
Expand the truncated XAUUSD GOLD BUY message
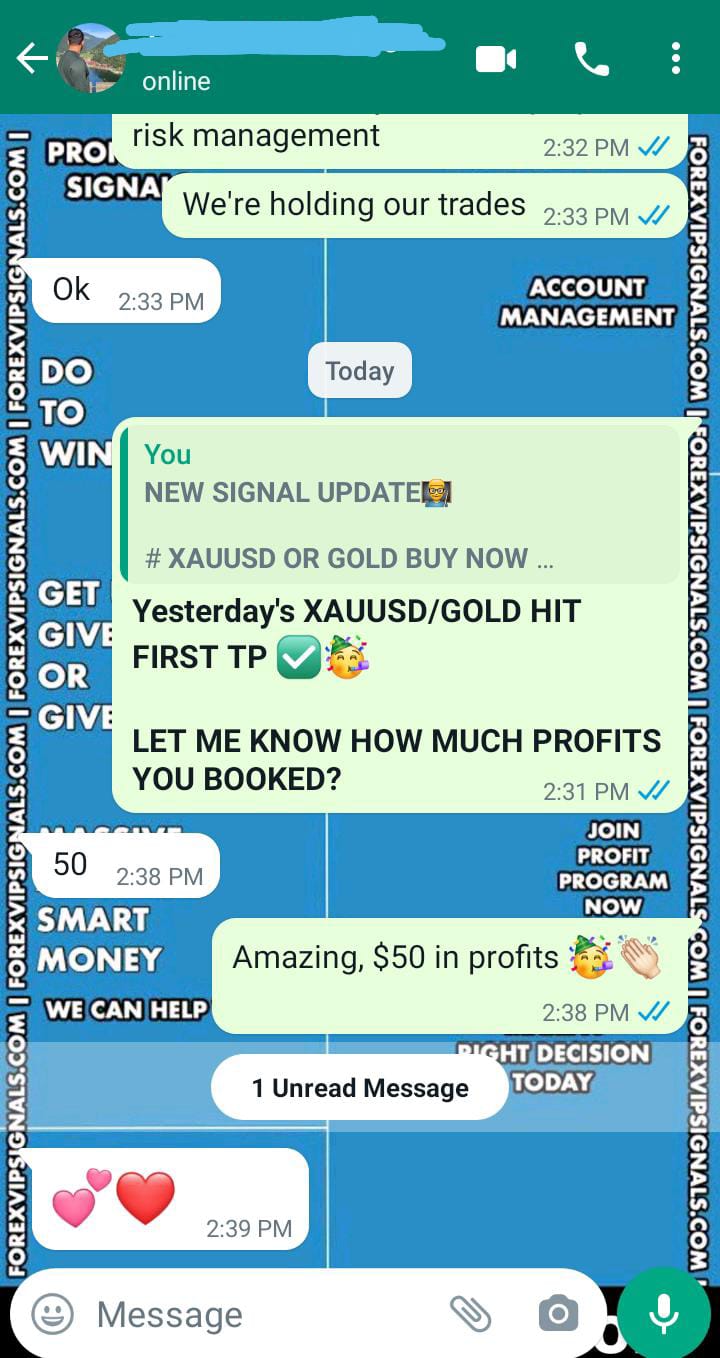coord(400,558)
